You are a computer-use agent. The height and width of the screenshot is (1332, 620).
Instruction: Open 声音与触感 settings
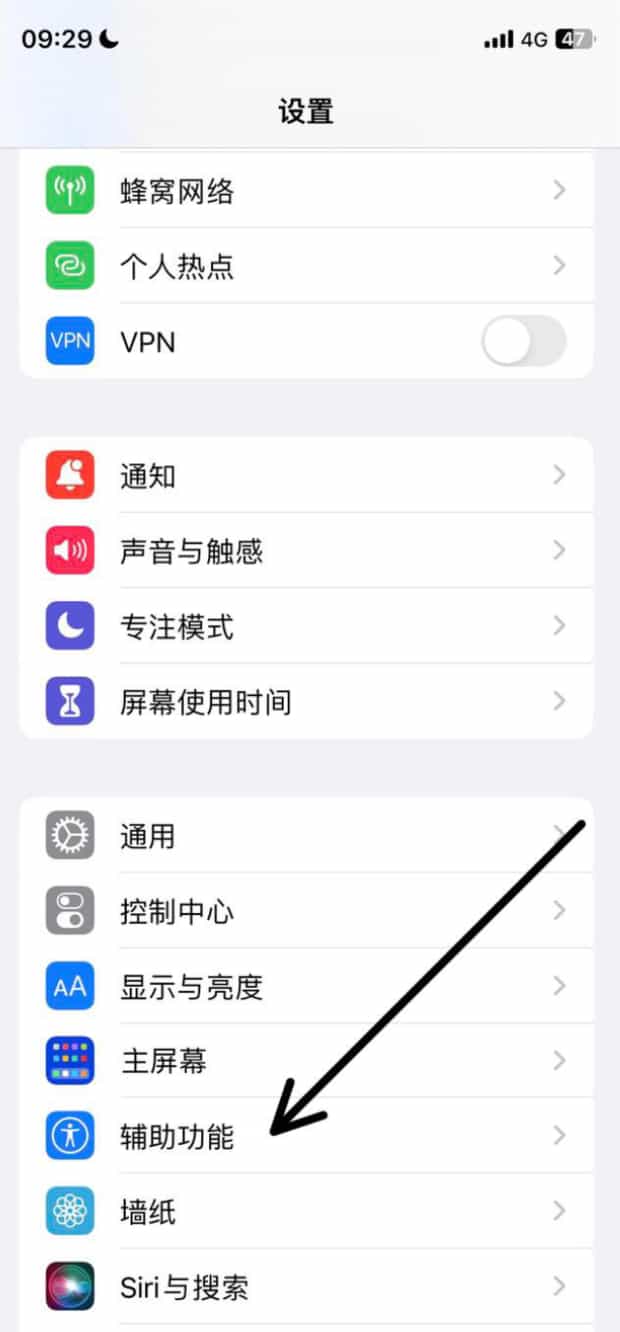(305, 551)
